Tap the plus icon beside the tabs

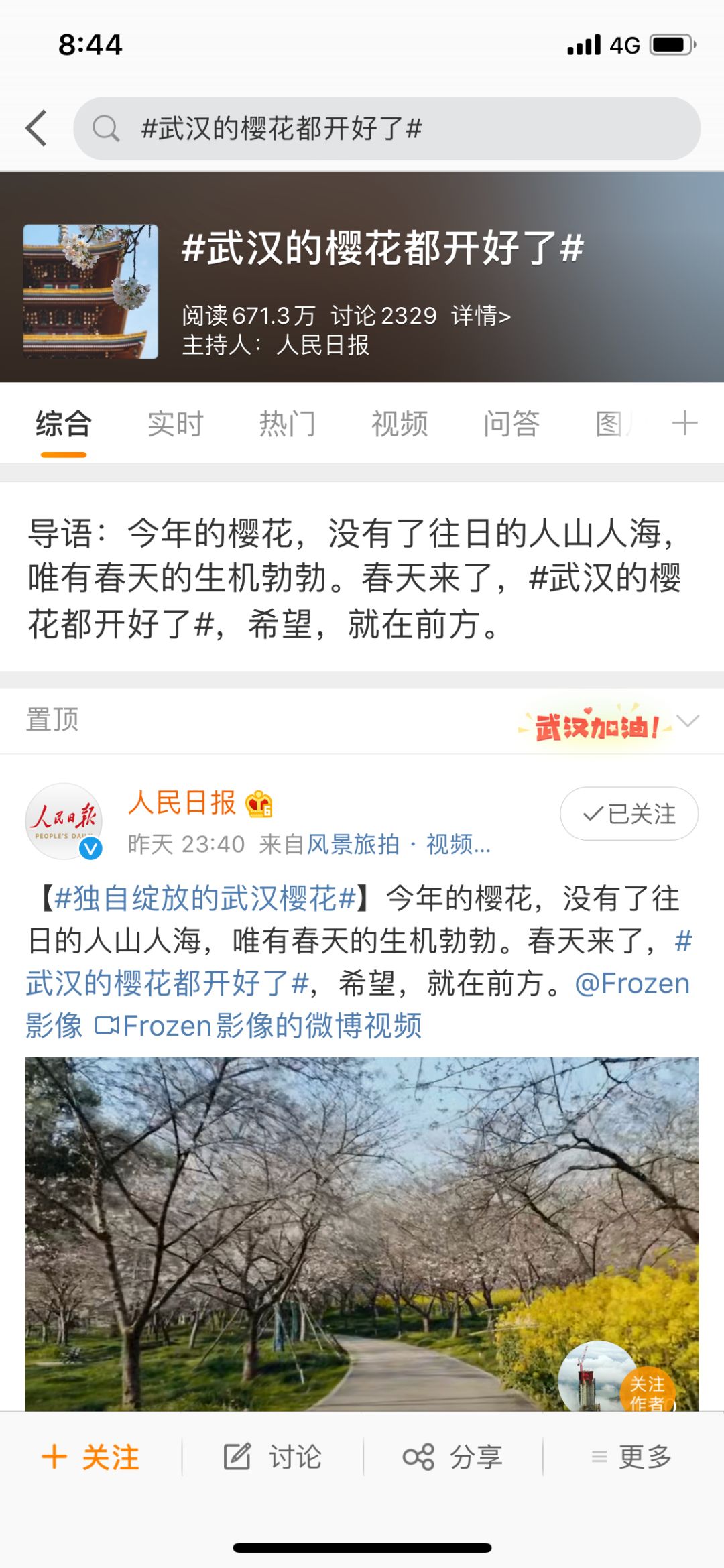point(684,424)
